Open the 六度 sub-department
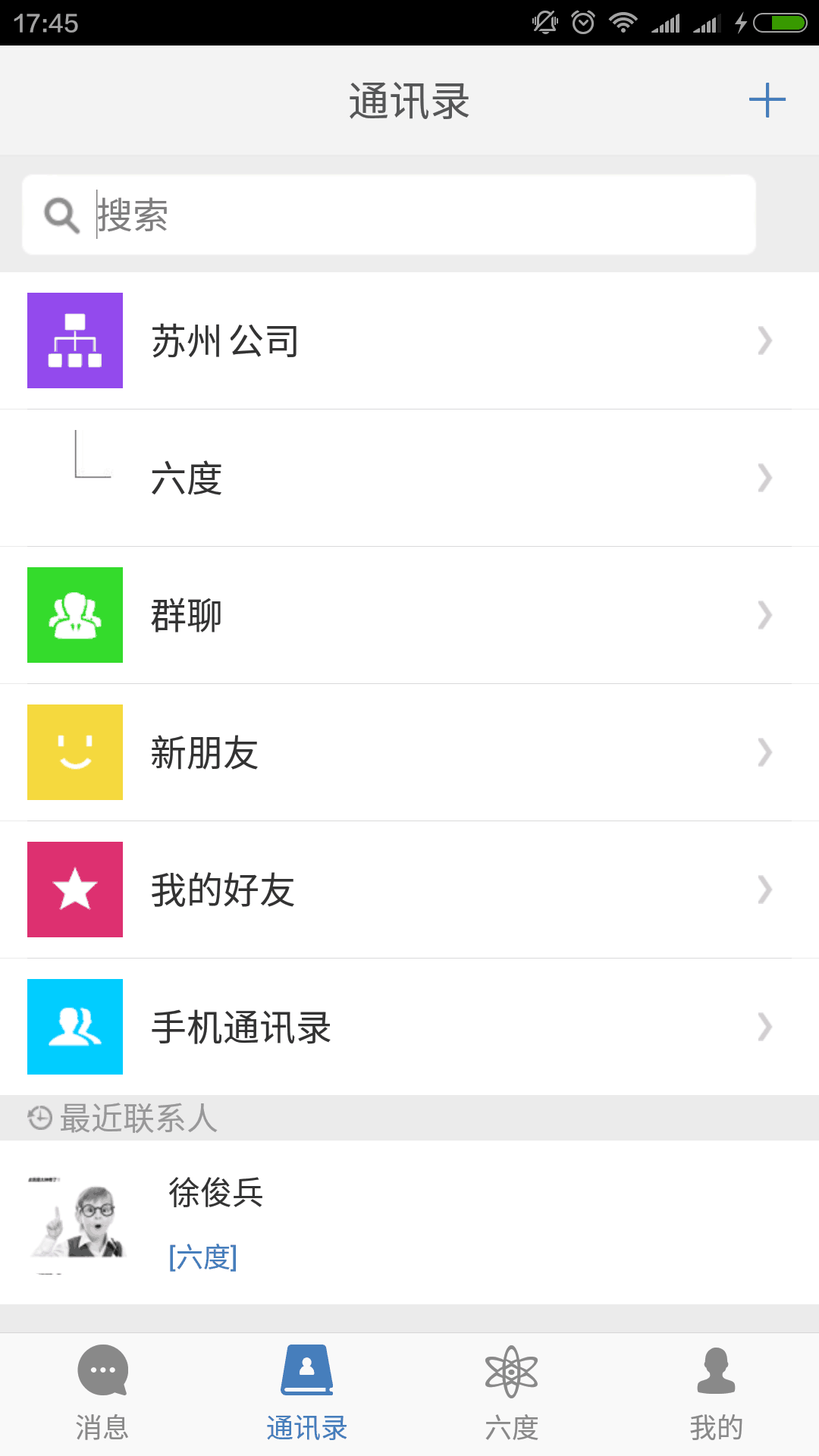Screen dimensions: 819x1456 coord(409,478)
